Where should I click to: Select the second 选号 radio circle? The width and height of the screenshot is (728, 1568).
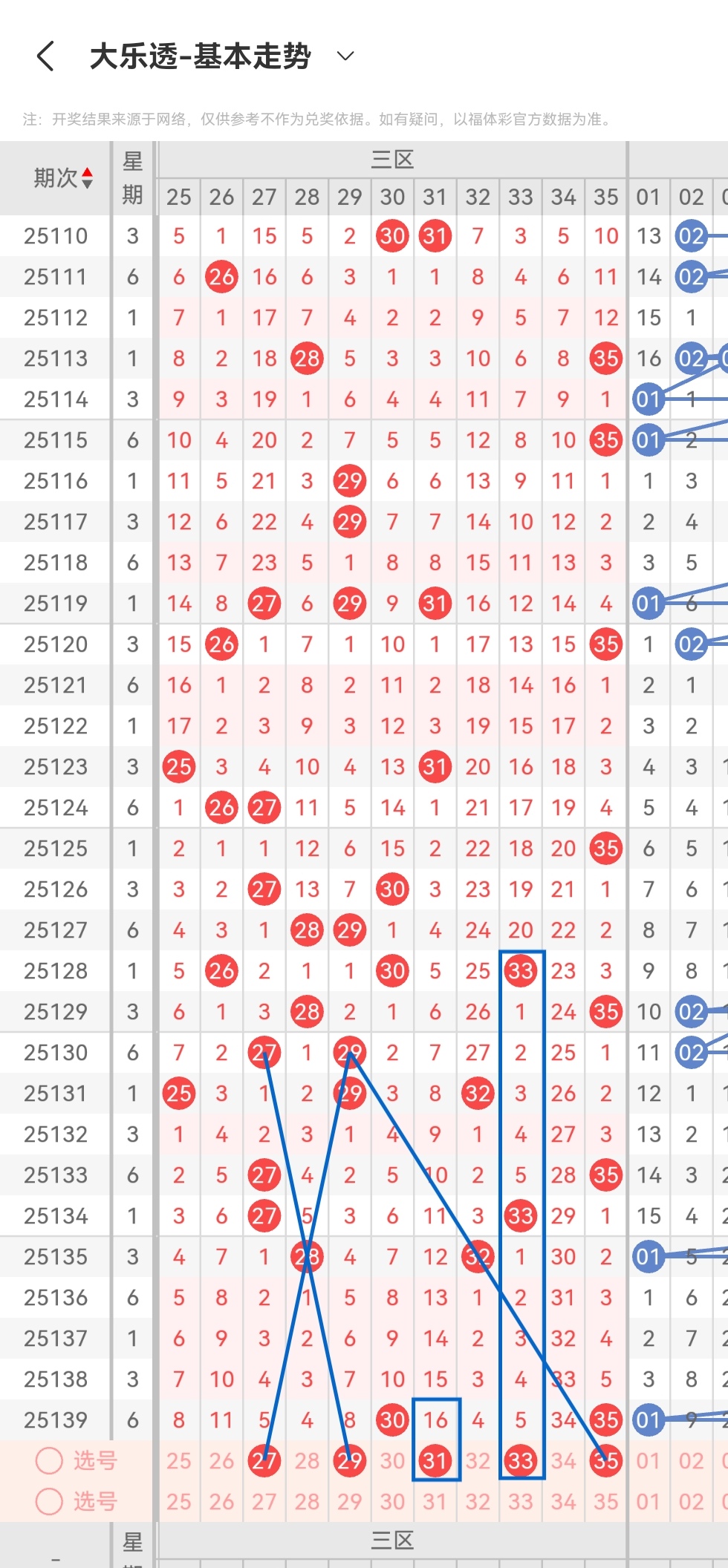(49, 1500)
